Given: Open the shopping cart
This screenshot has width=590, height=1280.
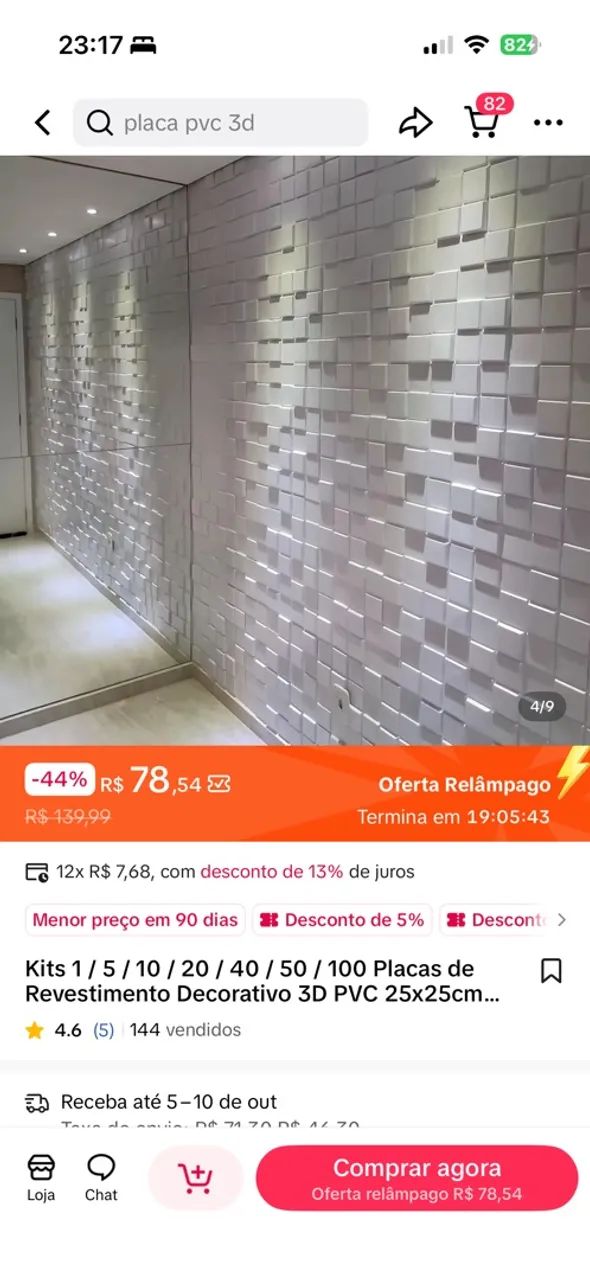Looking at the screenshot, I should point(486,119).
